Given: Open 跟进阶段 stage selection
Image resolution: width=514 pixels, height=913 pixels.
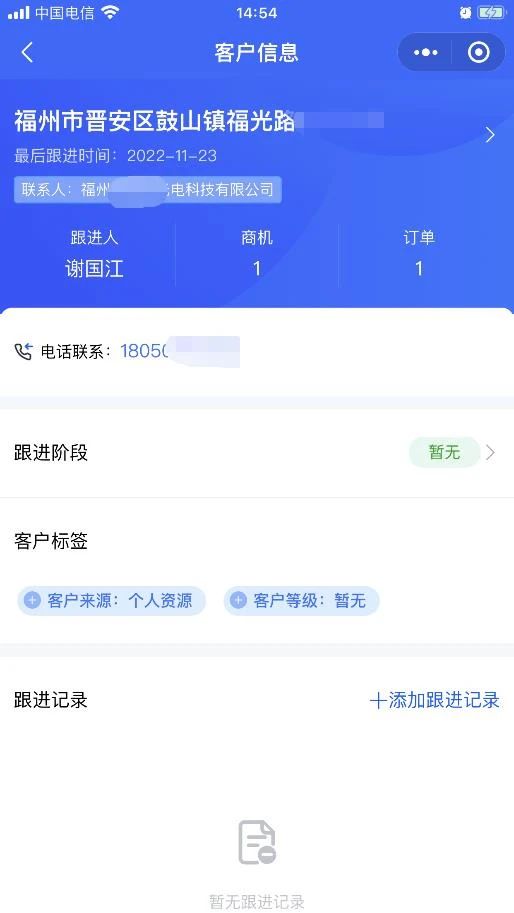Looking at the screenshot, I should point(257,452).
